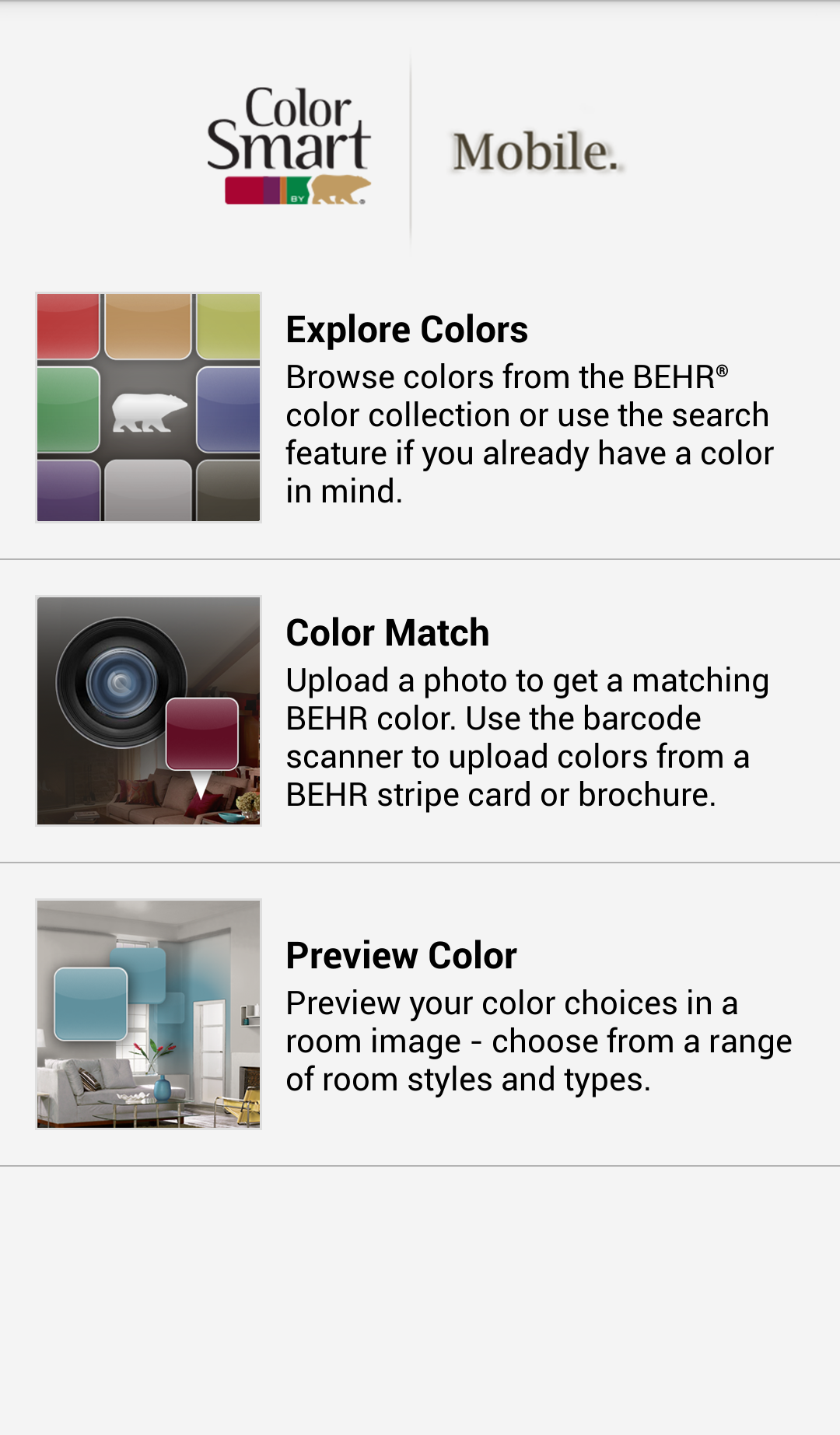Click the red color tile in grid icon
This screenshot has width=840, height=1435.
tap(66, 325)
